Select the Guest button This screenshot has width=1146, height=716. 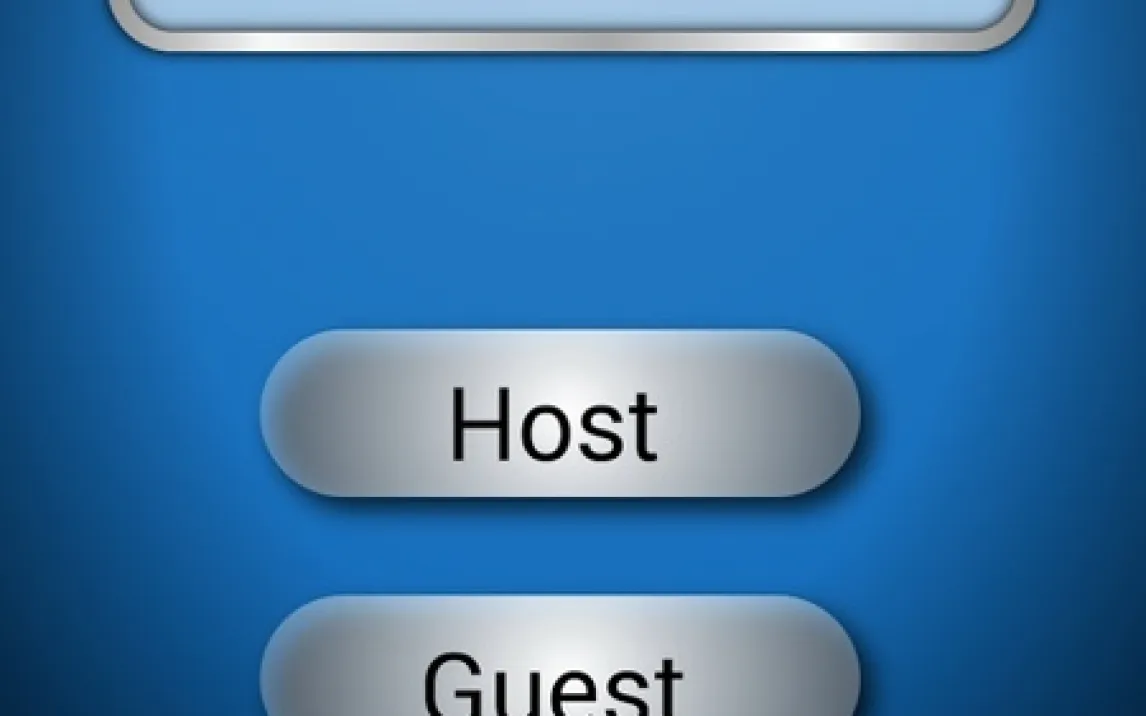559,668
